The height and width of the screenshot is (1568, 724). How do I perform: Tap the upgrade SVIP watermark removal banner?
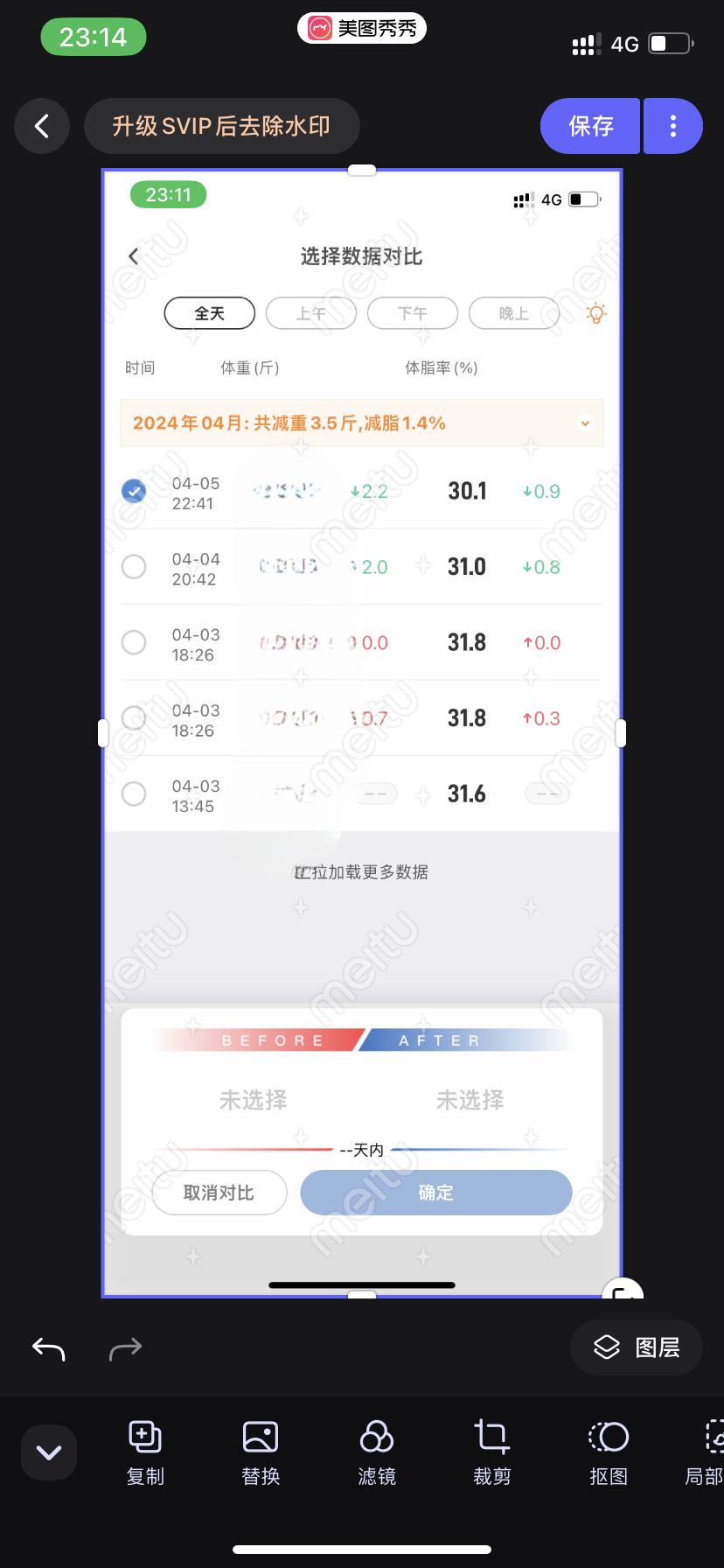pyautogui.click(x=221, y=126)
